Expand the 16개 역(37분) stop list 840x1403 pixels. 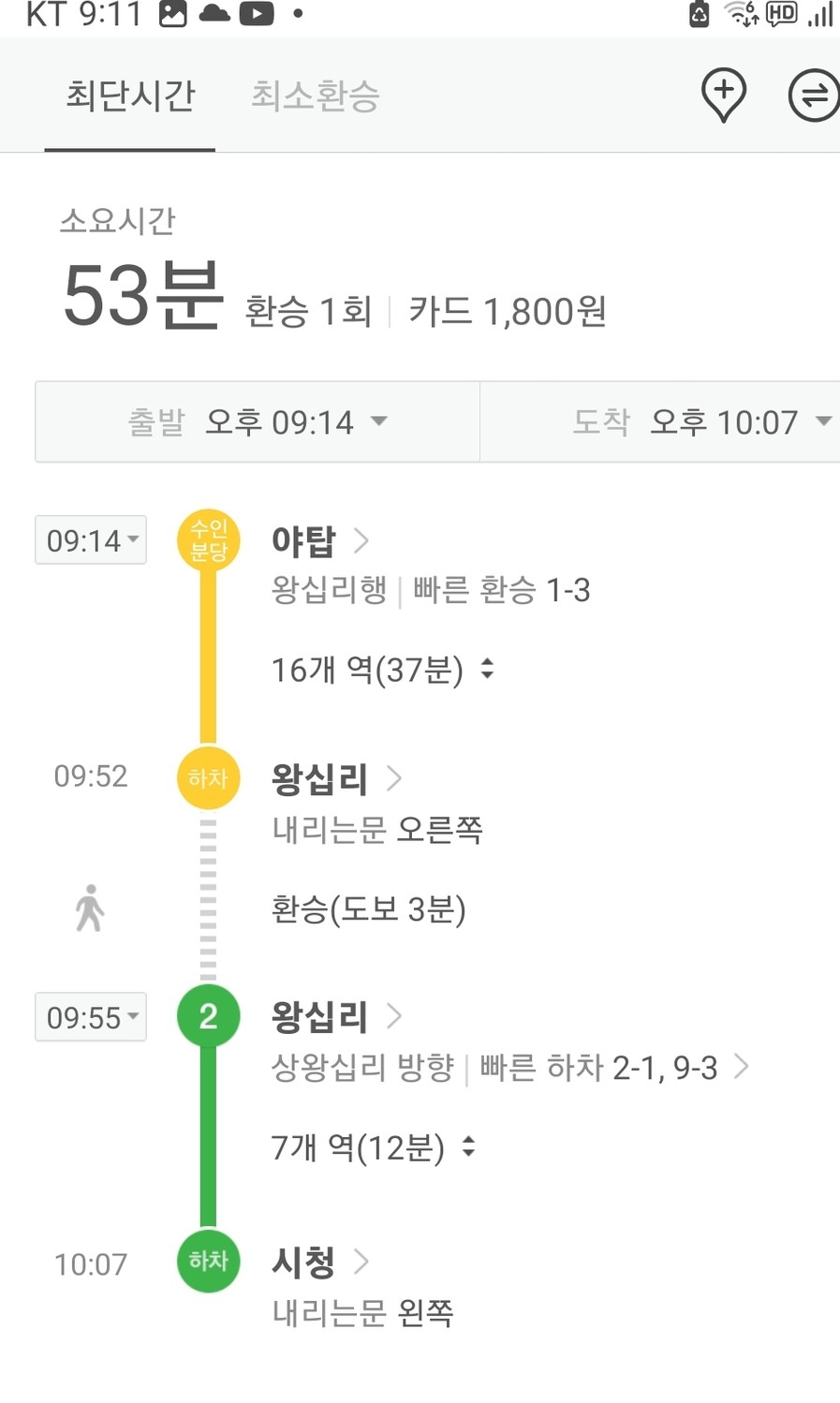pos(382,671)
